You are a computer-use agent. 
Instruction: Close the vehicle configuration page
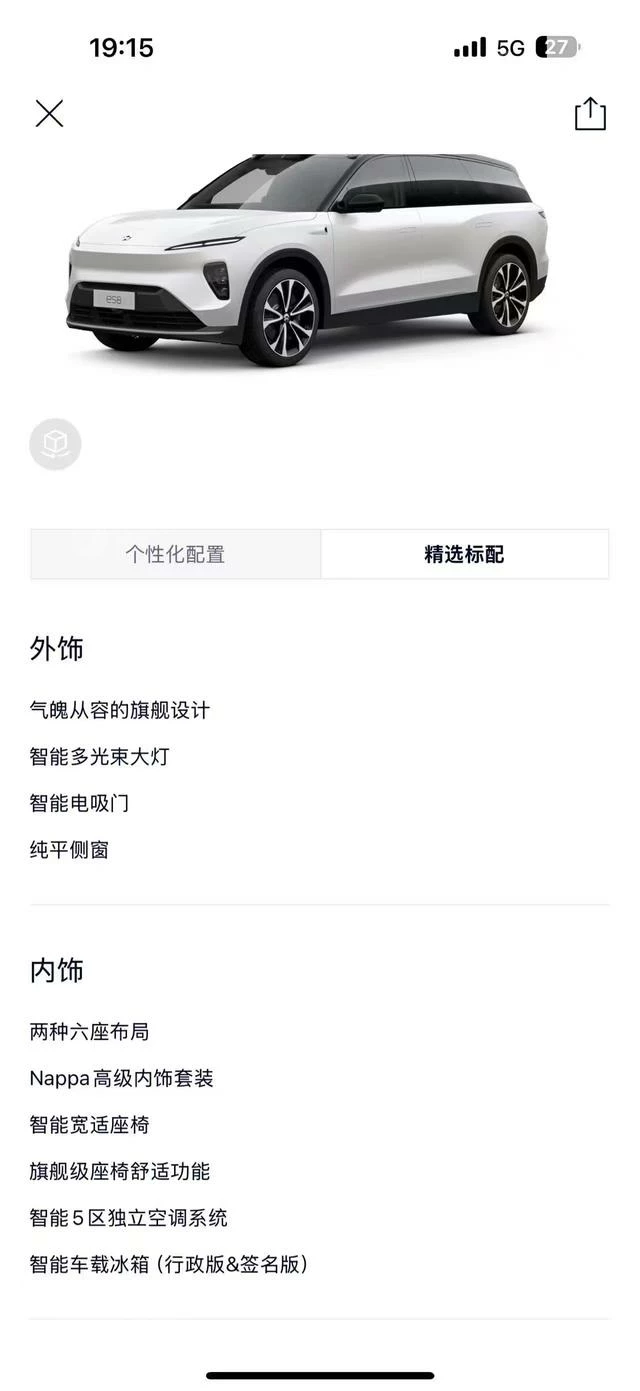click(x=49, y=114)
